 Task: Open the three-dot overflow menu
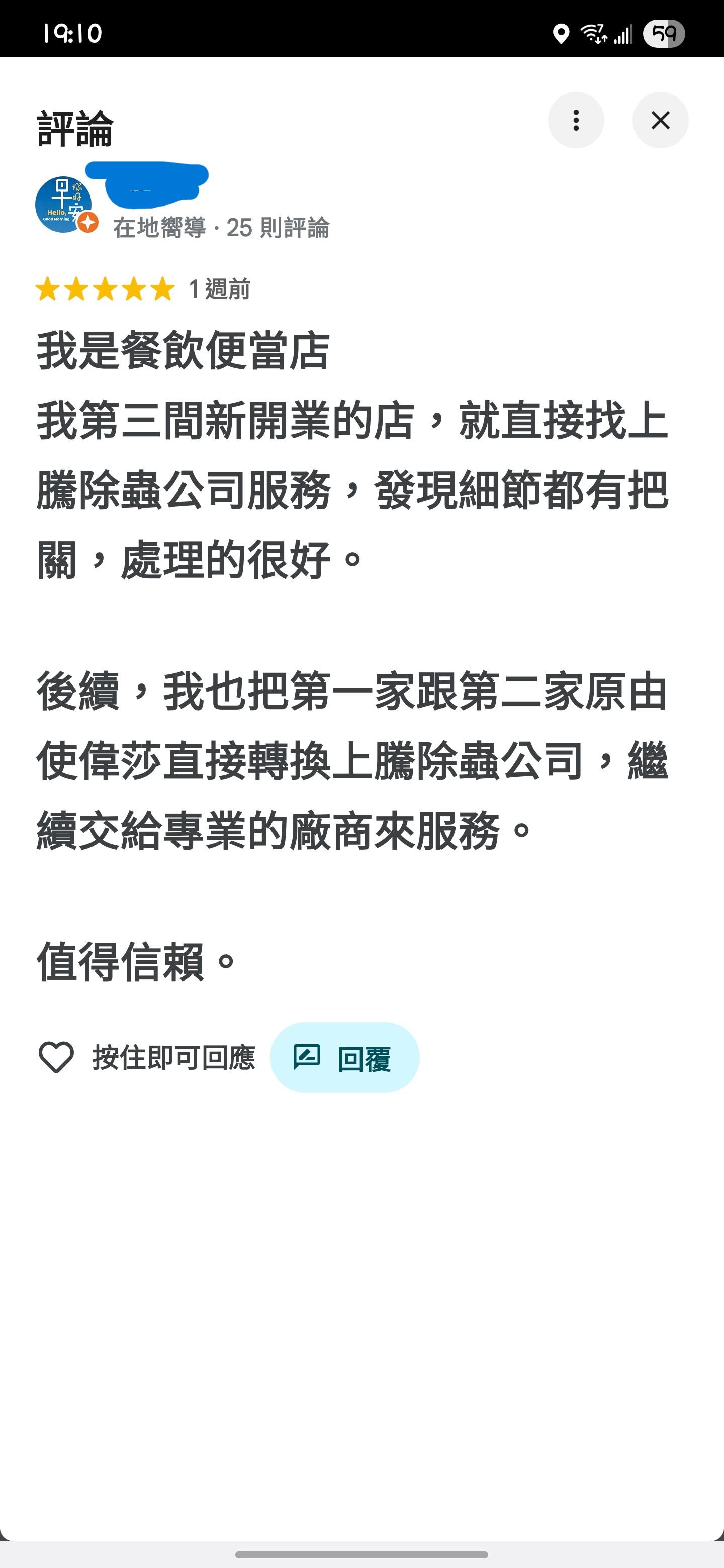(x=575, y=120)
